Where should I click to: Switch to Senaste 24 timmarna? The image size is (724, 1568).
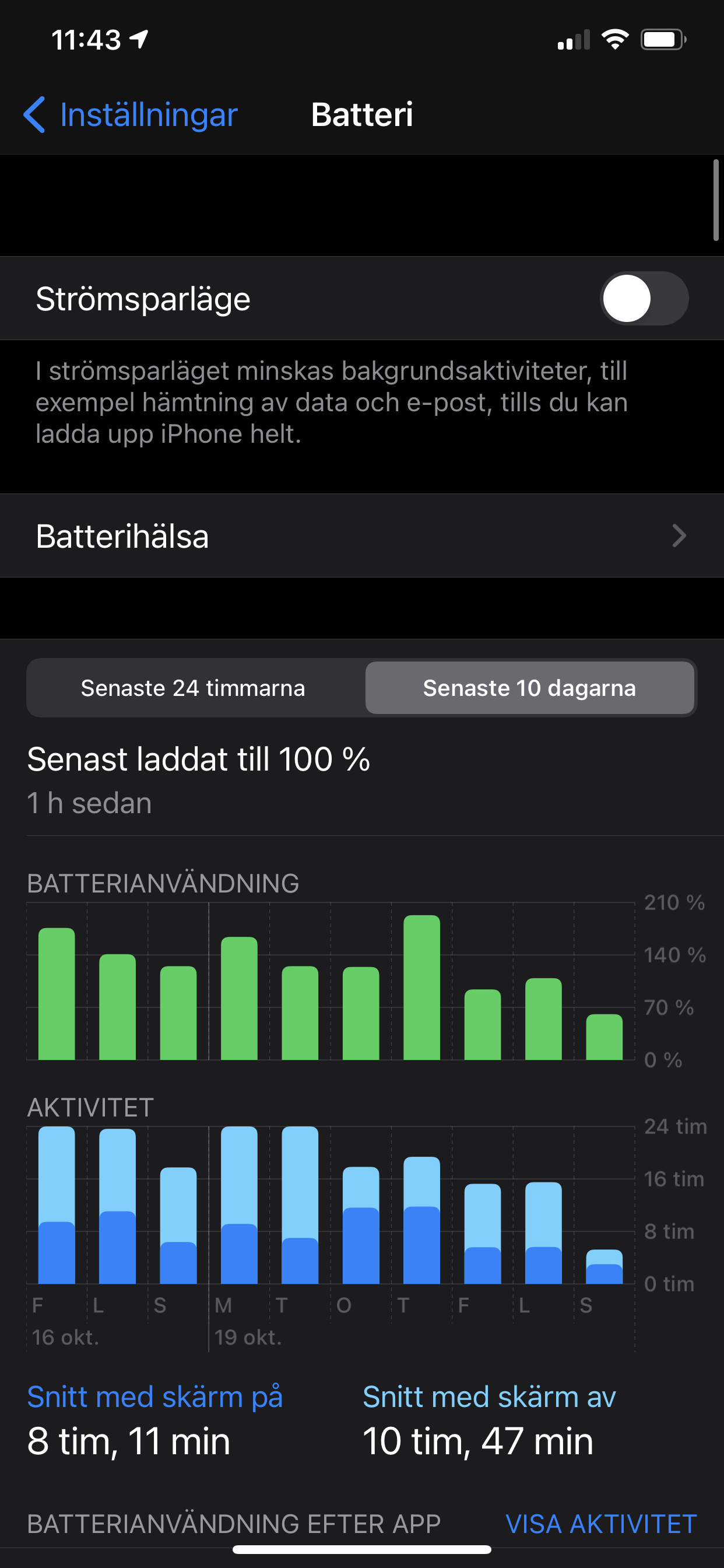194,688
